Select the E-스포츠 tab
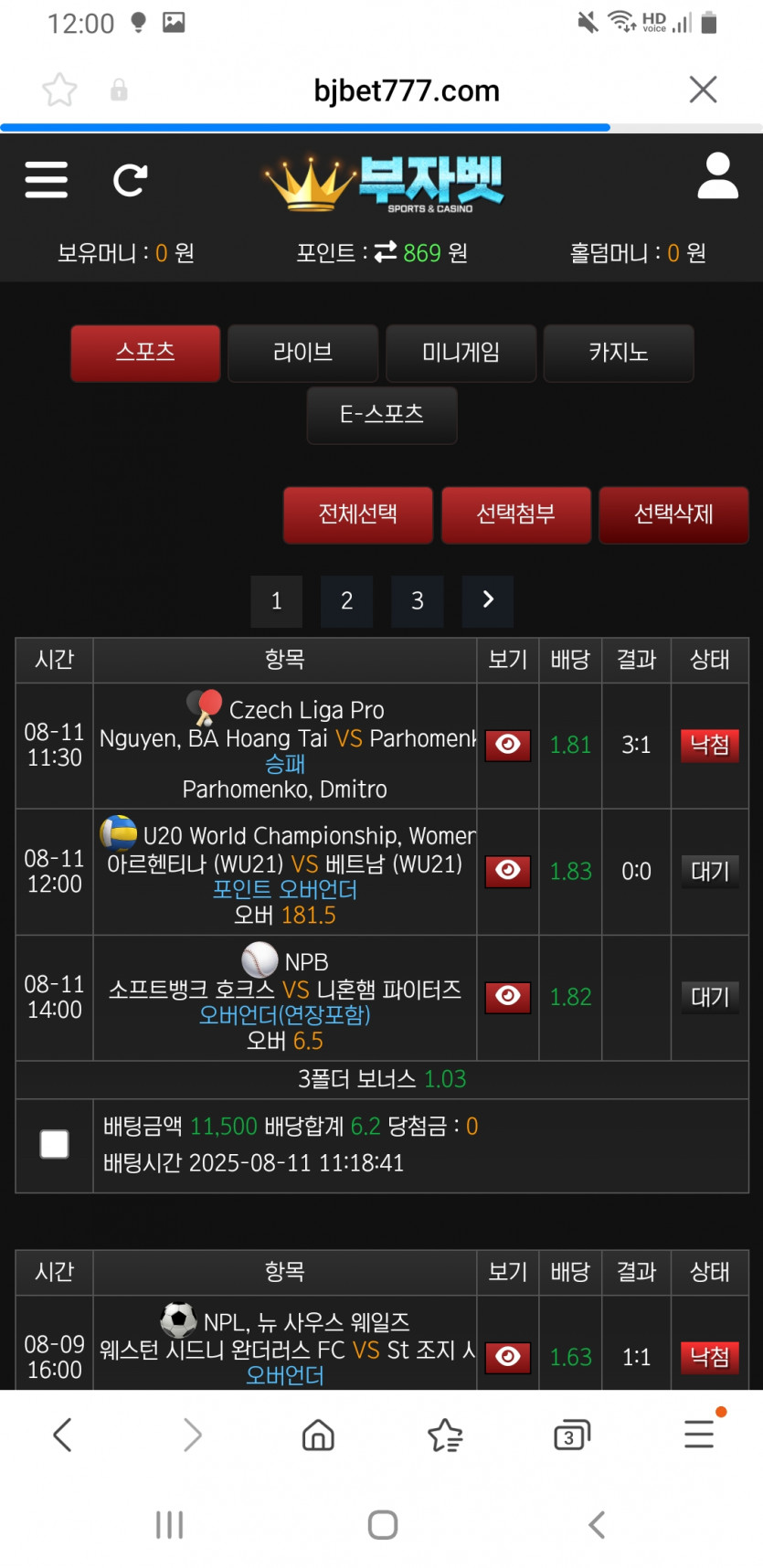The height and width of the screenshot is (1568, 763). point(382,415)
